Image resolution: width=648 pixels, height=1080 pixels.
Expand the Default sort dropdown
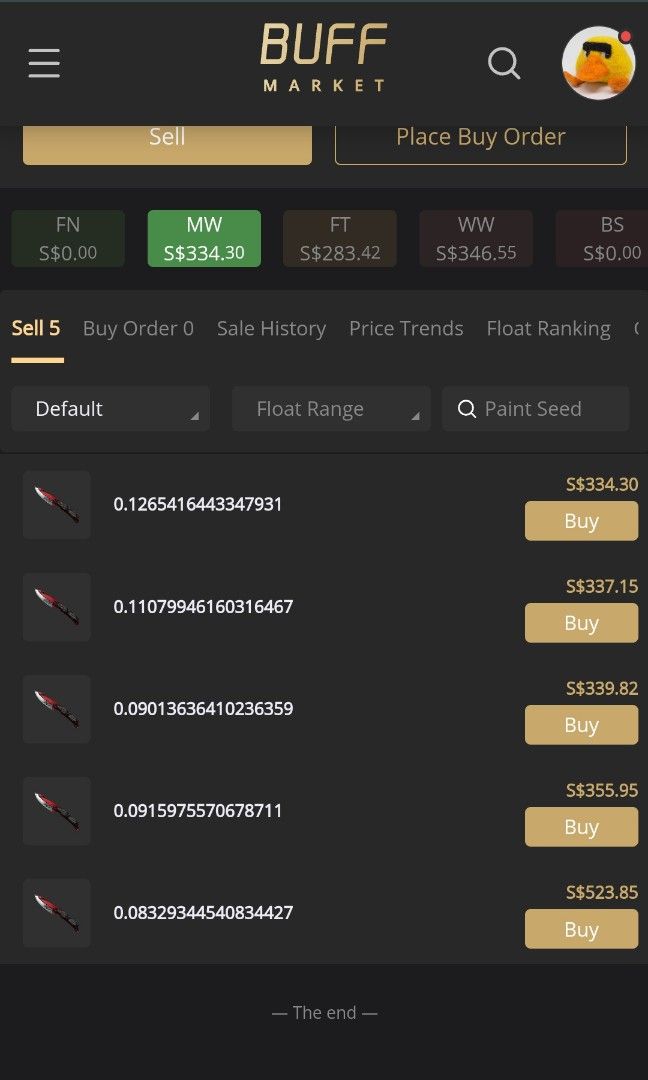[x=110, y=408]
